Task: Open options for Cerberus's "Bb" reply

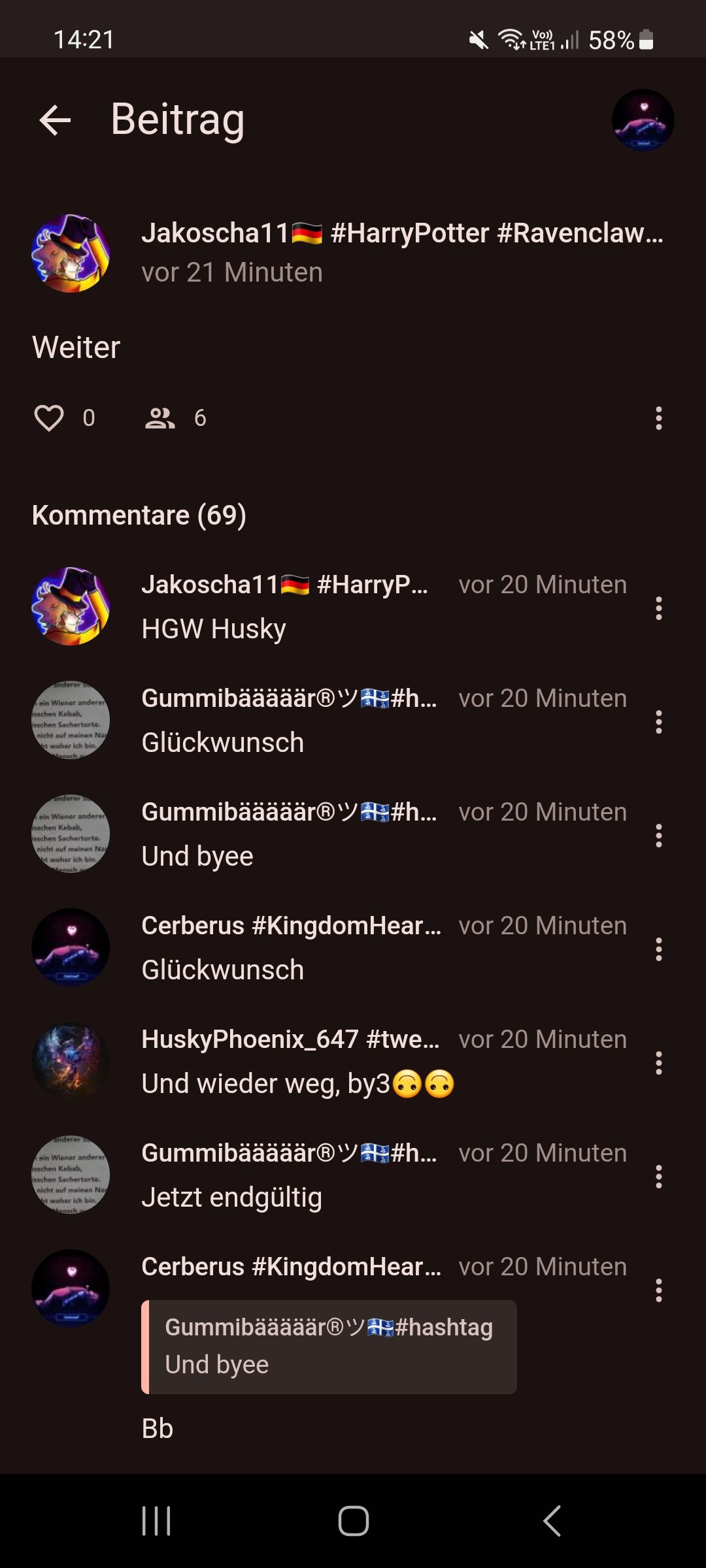Action: (658, 1290)
